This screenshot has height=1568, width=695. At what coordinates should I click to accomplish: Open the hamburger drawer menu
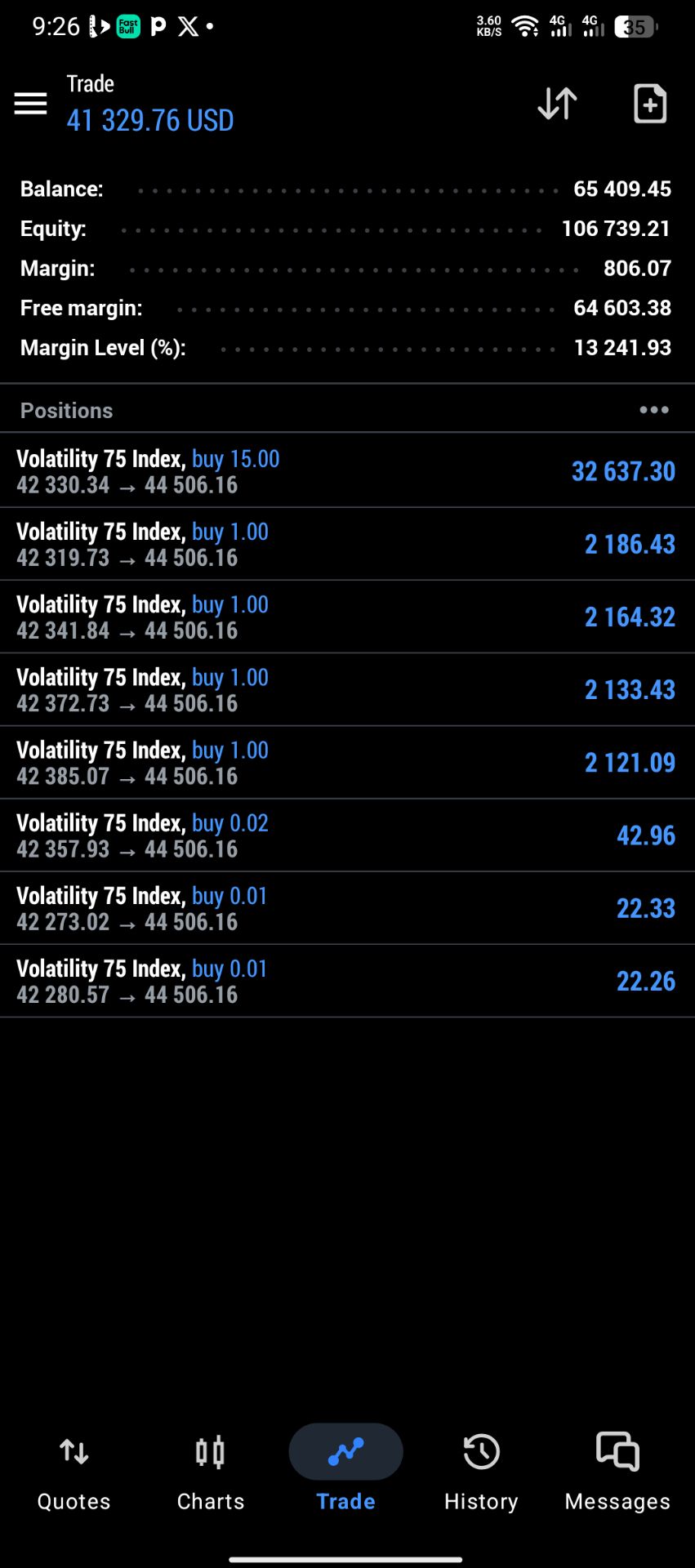31,104
